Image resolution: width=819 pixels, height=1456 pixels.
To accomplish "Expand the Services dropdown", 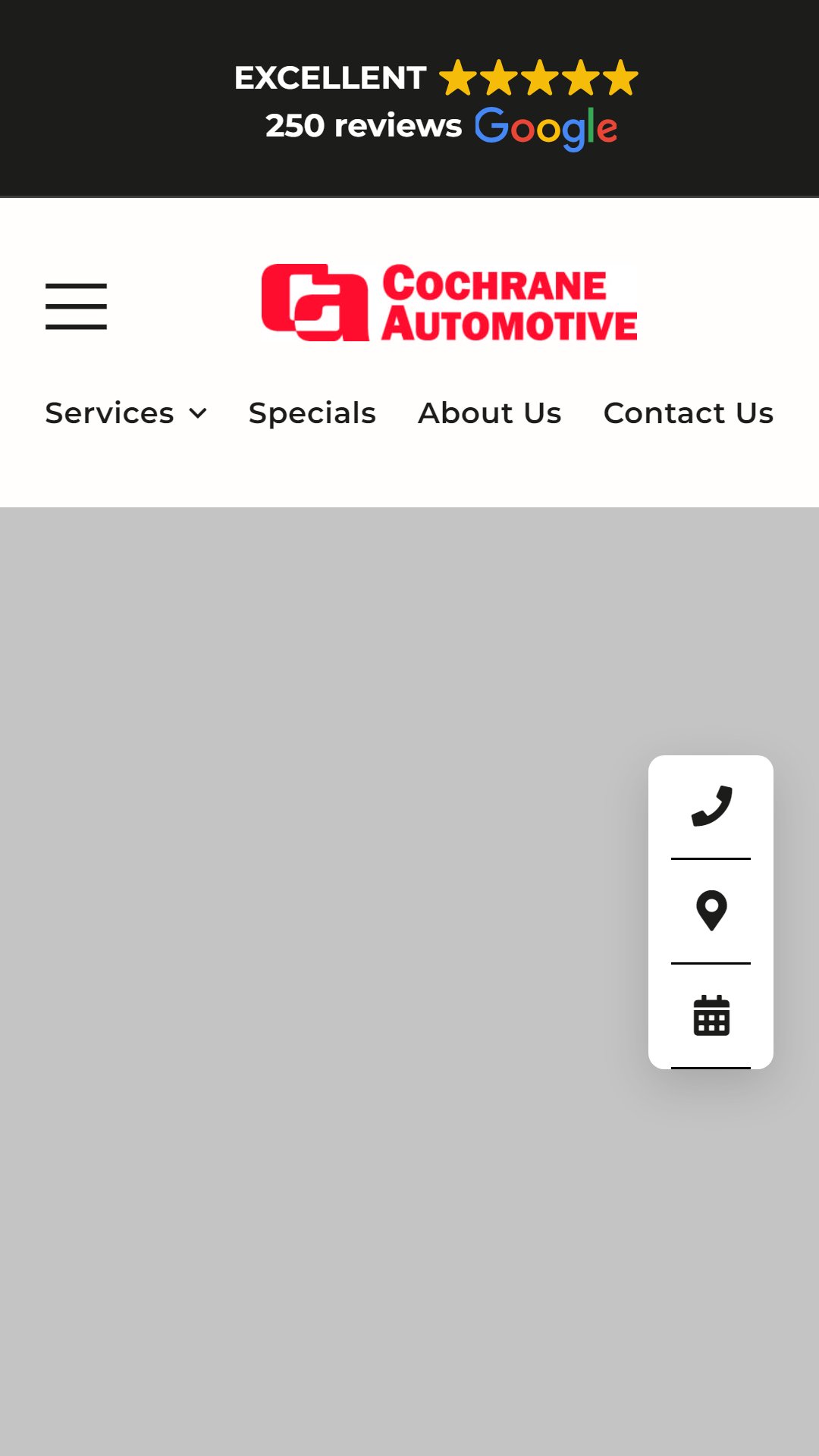I will click(126, 413).
